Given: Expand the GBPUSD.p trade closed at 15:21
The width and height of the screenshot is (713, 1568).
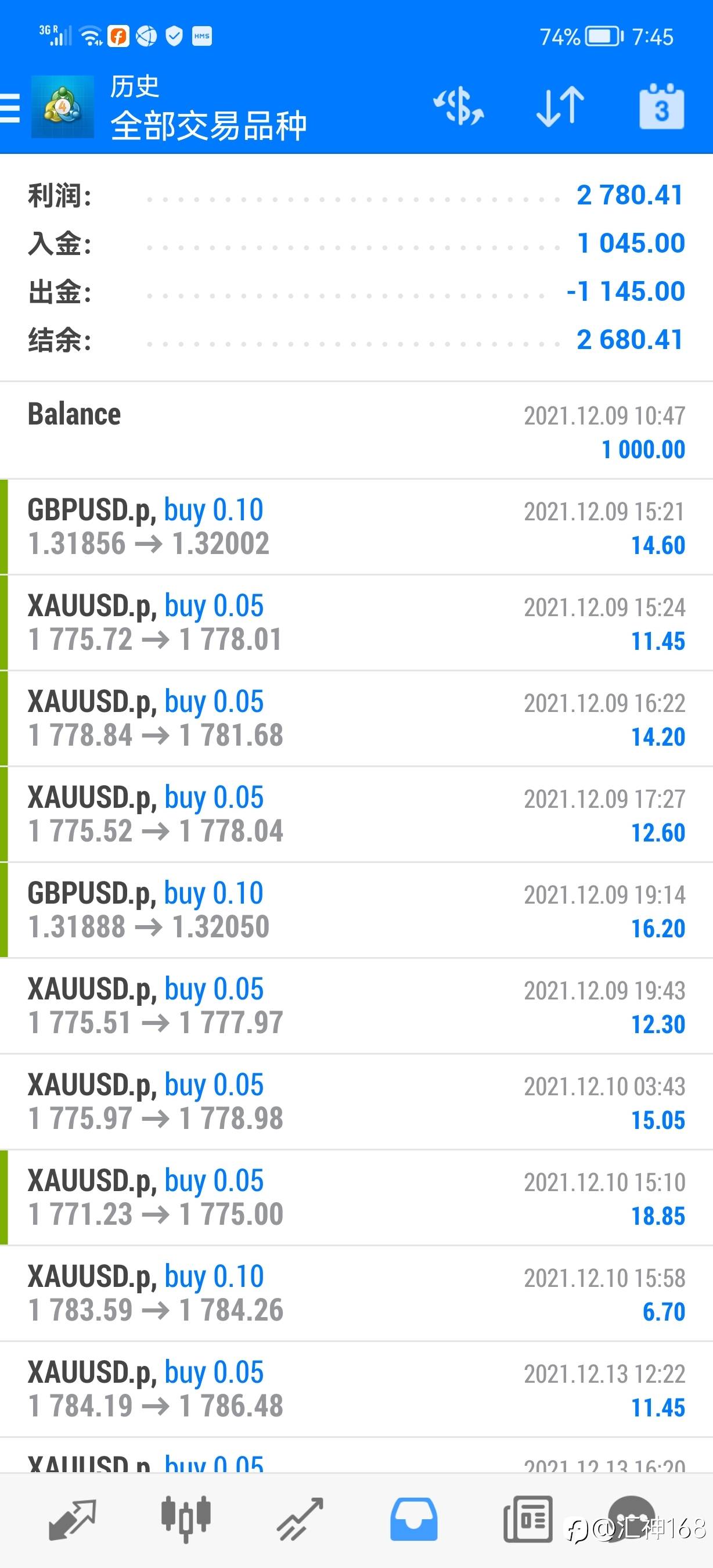Looking at the screenshot, I should point(356,527).
